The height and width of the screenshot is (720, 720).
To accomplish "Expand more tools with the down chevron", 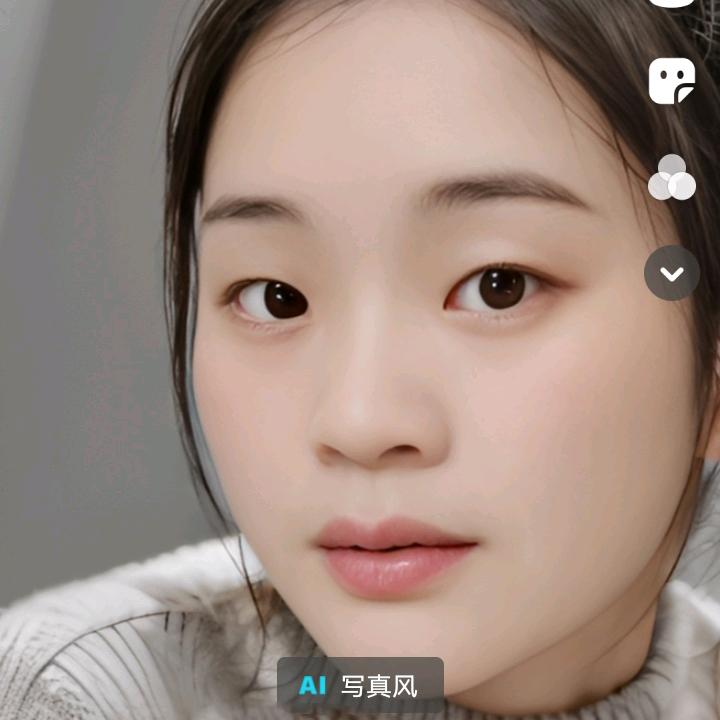I will pyautogui.click(x=672, y=273).
